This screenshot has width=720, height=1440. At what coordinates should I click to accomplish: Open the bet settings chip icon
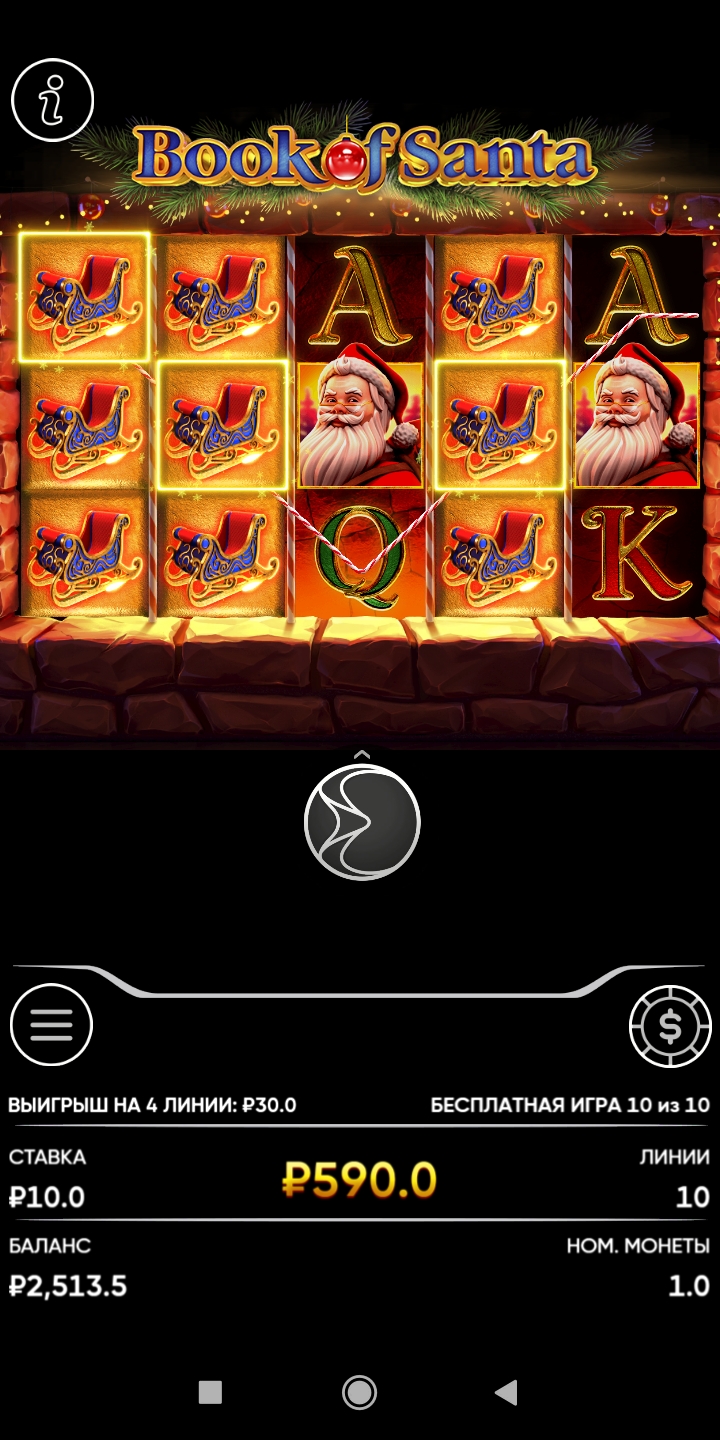pos(669,1026)
